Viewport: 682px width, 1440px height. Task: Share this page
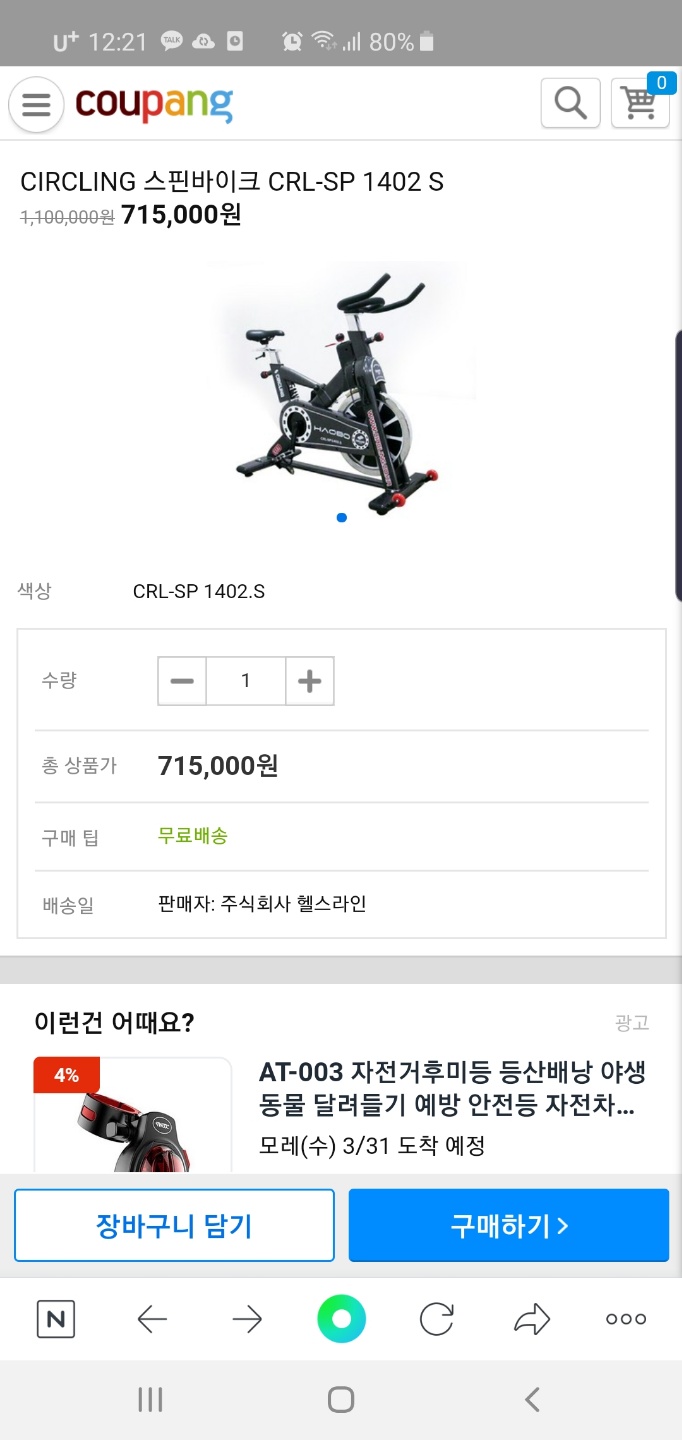tap(532, 1320)
